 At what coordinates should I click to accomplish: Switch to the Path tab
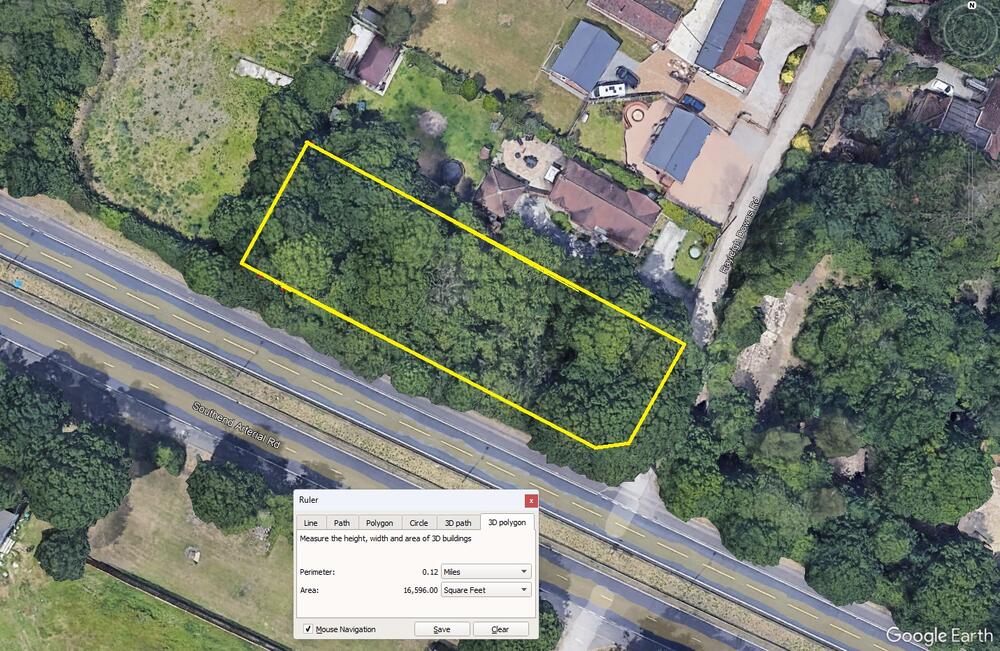342,522
